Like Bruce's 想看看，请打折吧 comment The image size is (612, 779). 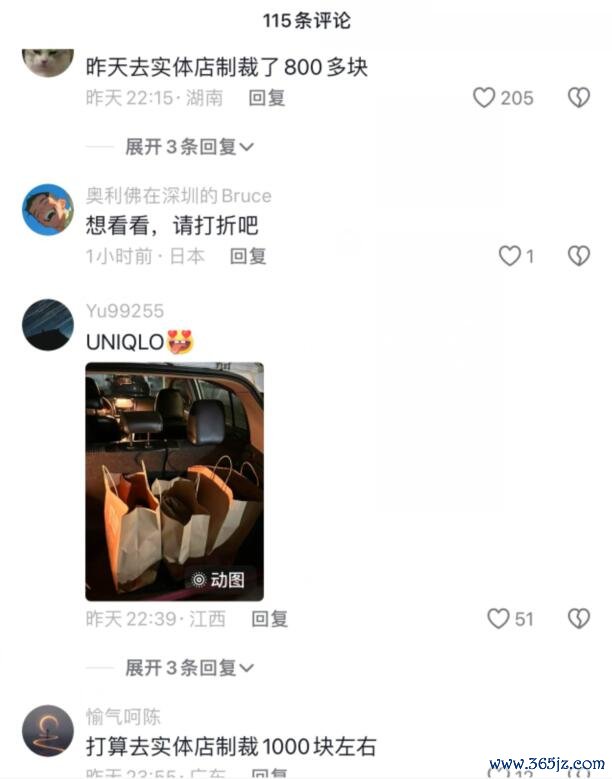[x=511, y=256]
